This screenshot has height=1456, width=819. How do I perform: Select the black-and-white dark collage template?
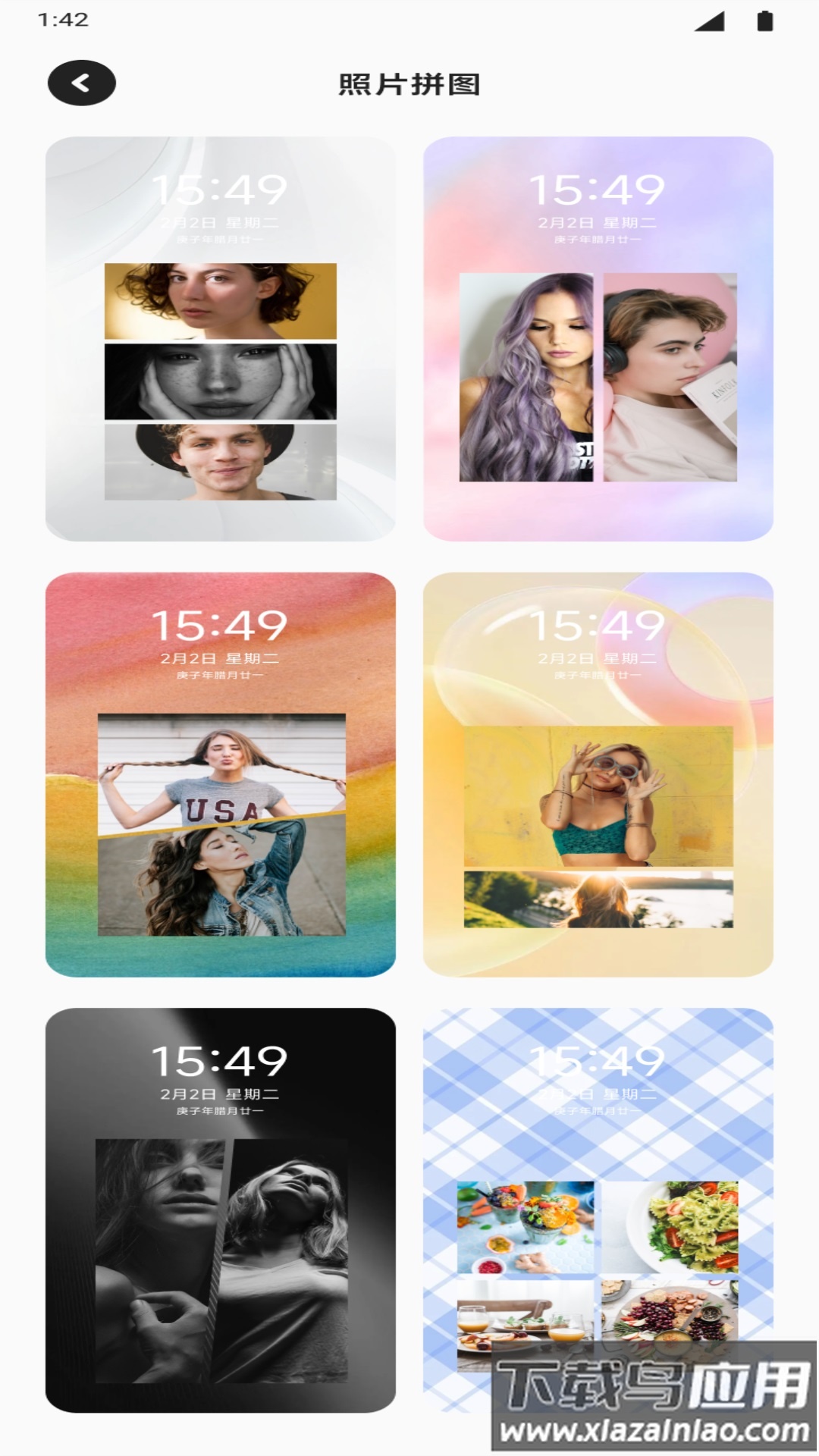(x=221, y=1213)
